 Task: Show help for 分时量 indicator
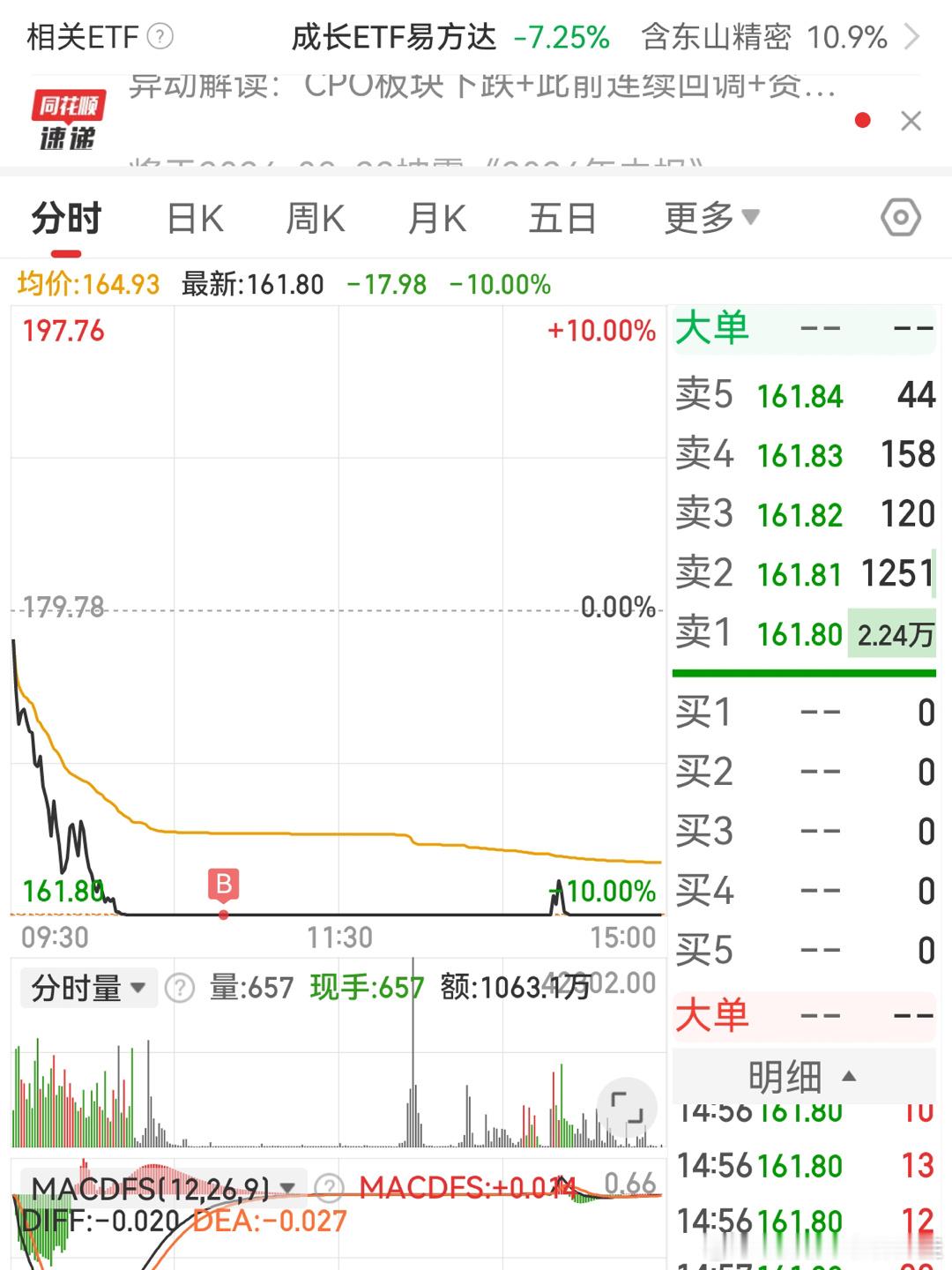click(180, 988)
